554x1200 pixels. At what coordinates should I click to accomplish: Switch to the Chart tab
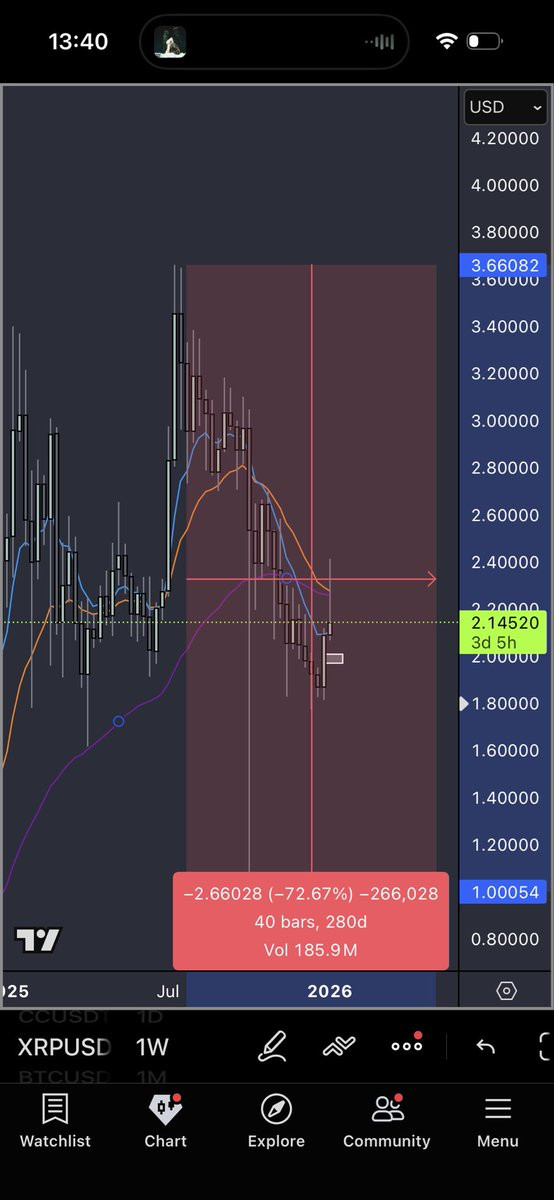pyautogui.click(x=165, y=1121)
